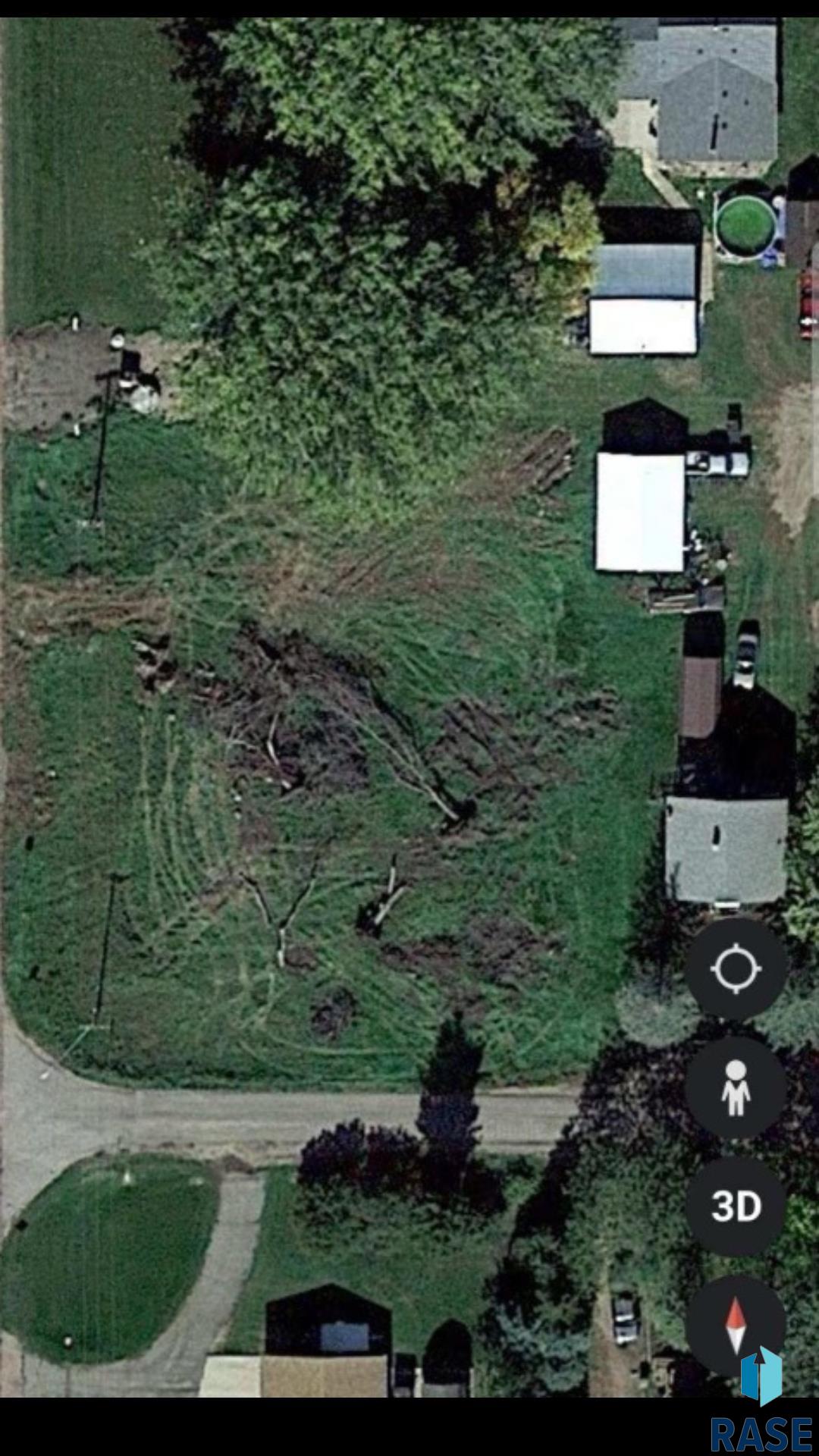Switch the map to 3D view
The height and width of the screenshot is (1456, 819).
coord(736,1206)
